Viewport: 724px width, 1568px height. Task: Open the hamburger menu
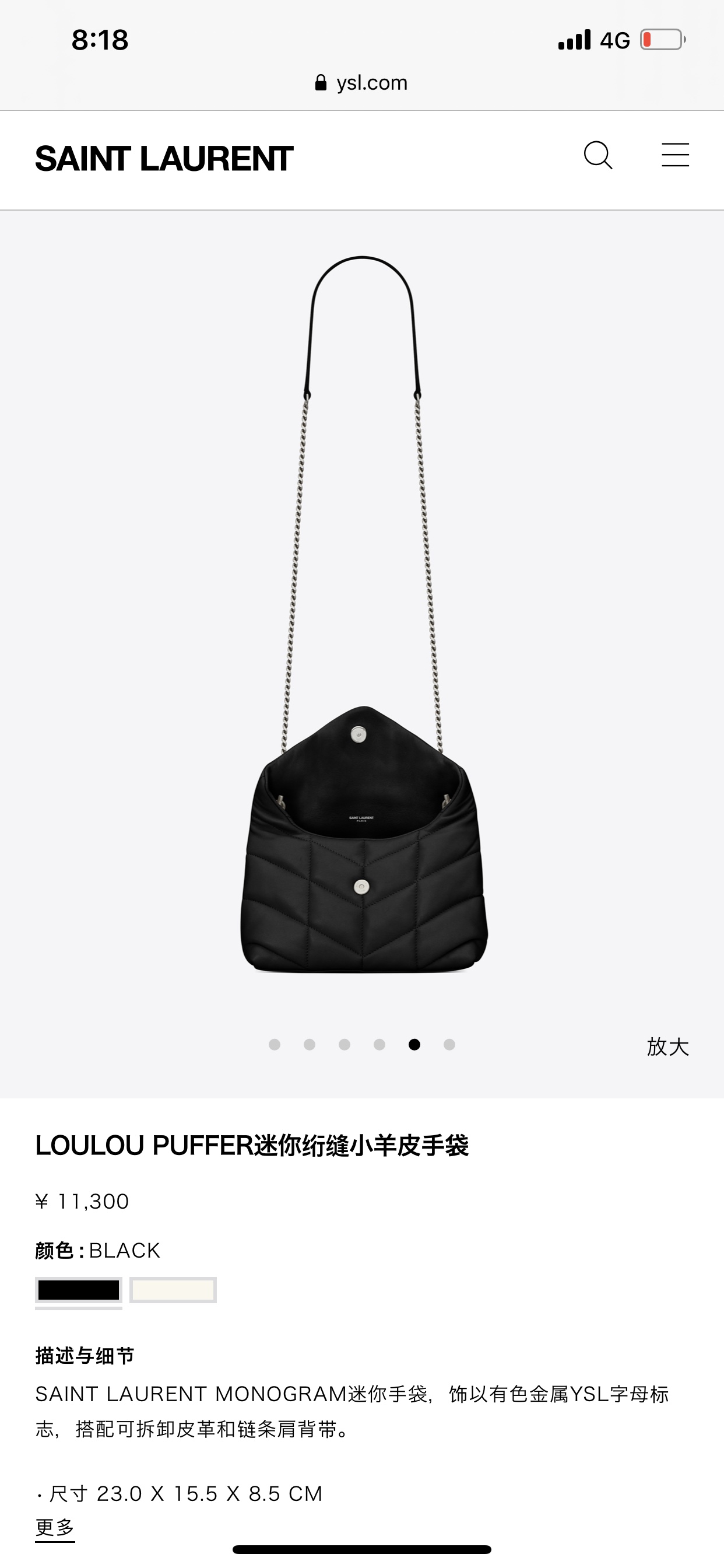(676, 155)
